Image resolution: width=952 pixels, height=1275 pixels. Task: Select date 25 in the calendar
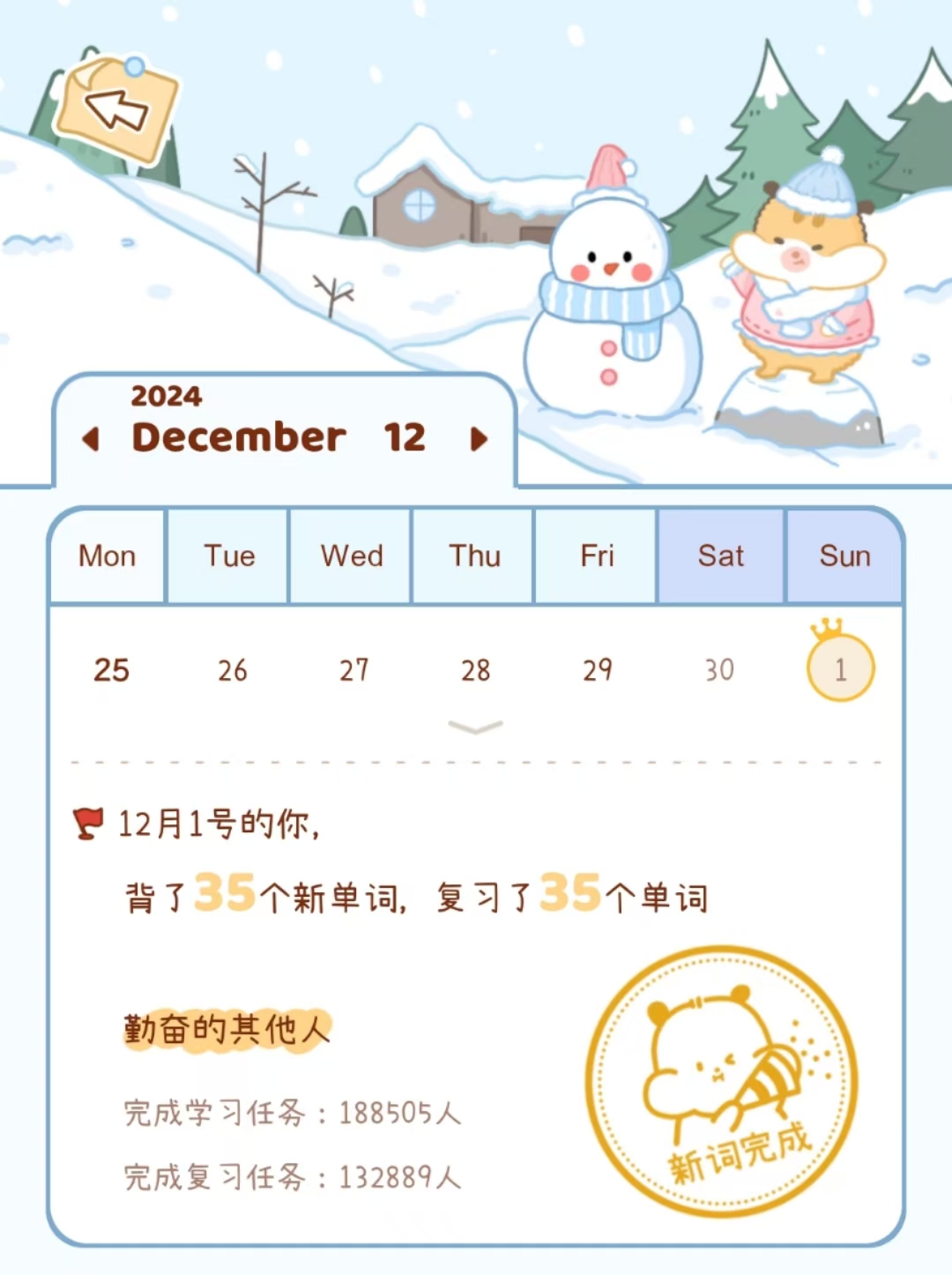(111, 670)
